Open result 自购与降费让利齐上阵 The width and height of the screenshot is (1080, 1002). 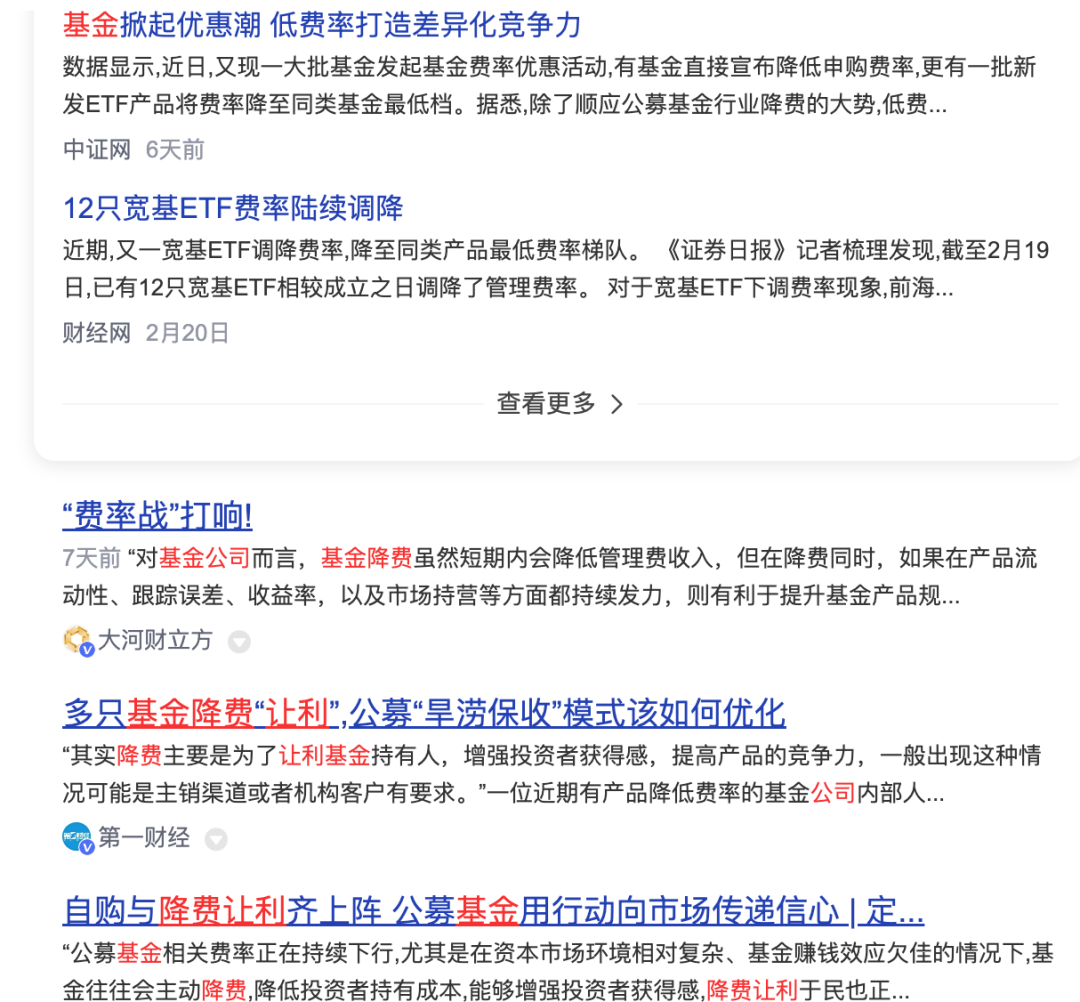coord(492,910)
